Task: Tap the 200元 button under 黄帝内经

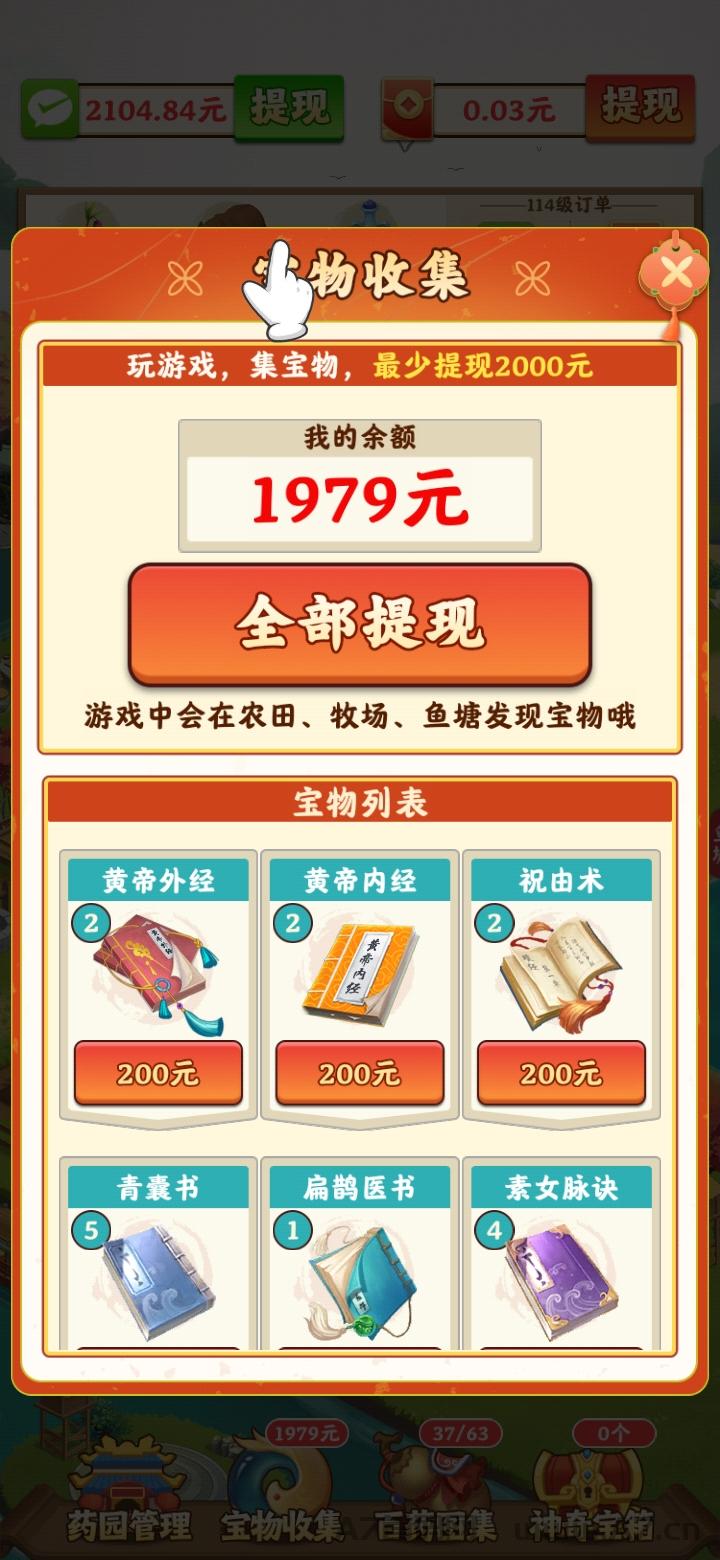Action: (360, 1073)
